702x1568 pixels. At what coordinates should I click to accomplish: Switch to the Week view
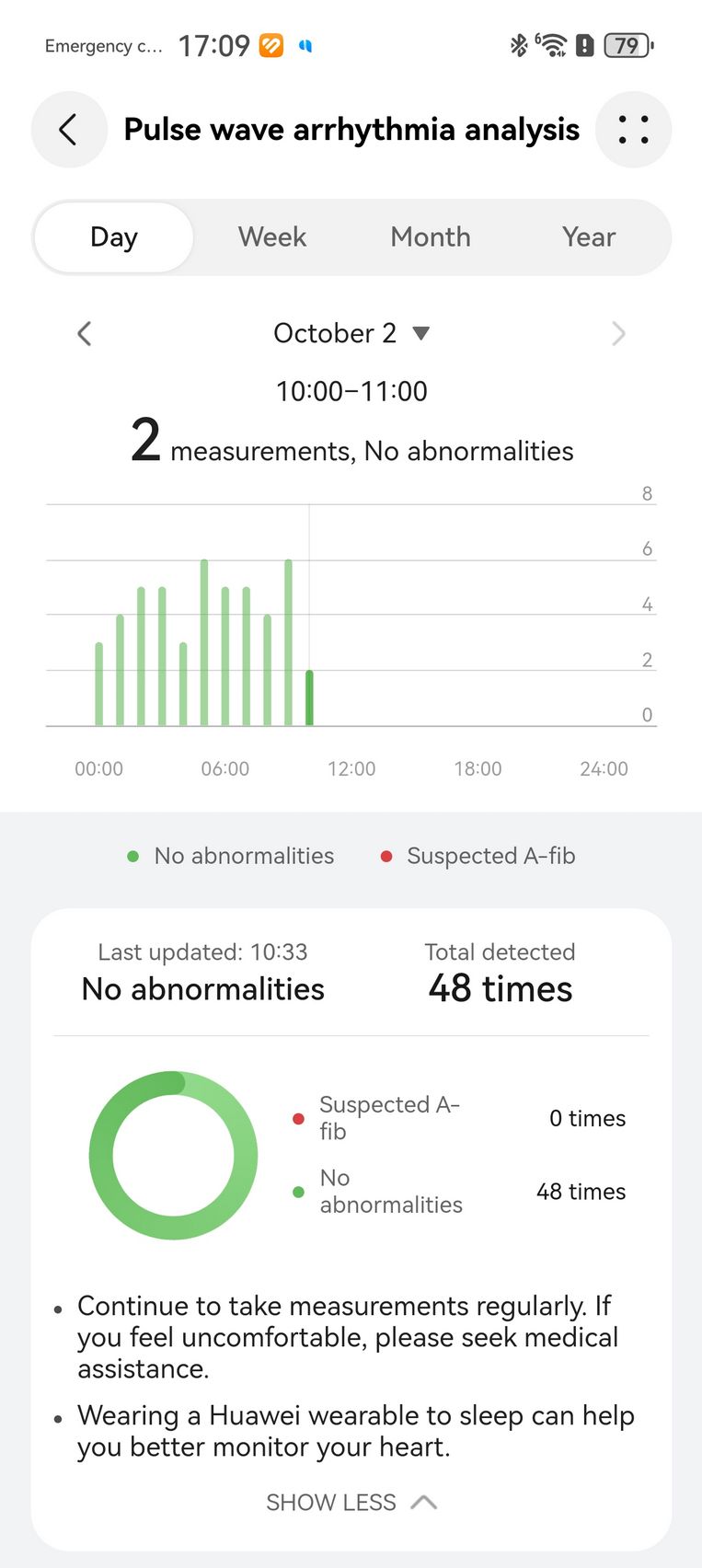tap(272, 237)
